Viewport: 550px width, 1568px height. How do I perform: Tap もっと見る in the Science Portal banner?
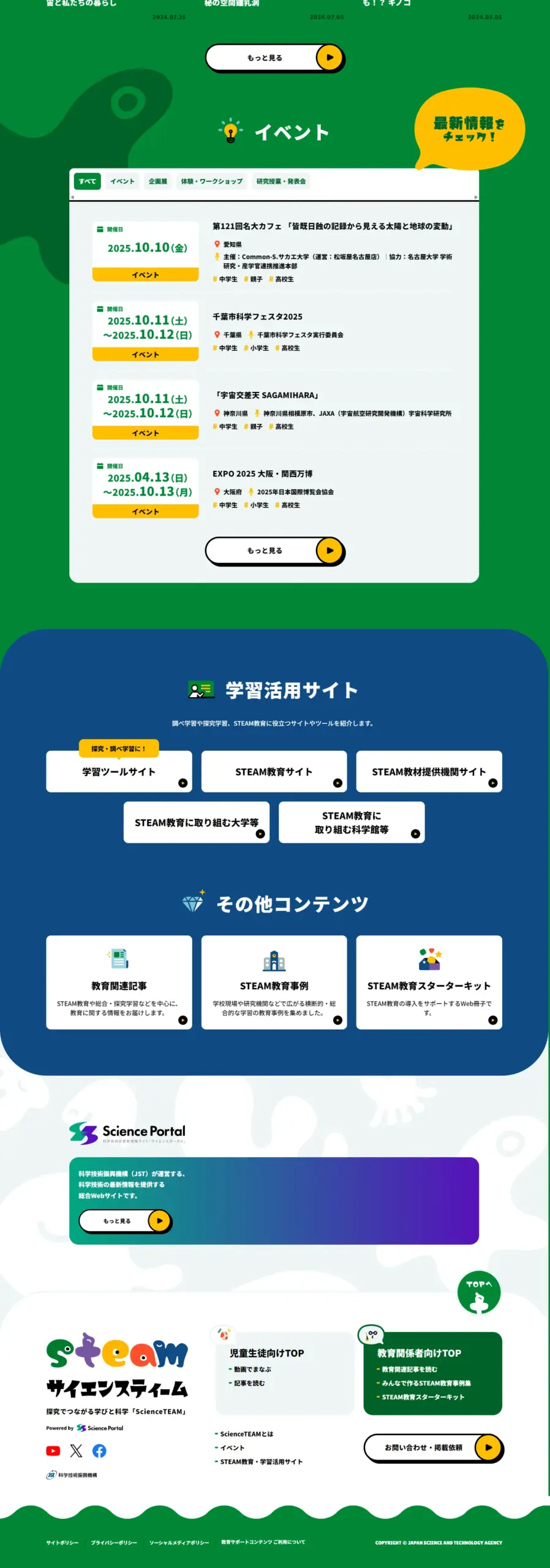pyautogui.click(x=125, y=1221)
